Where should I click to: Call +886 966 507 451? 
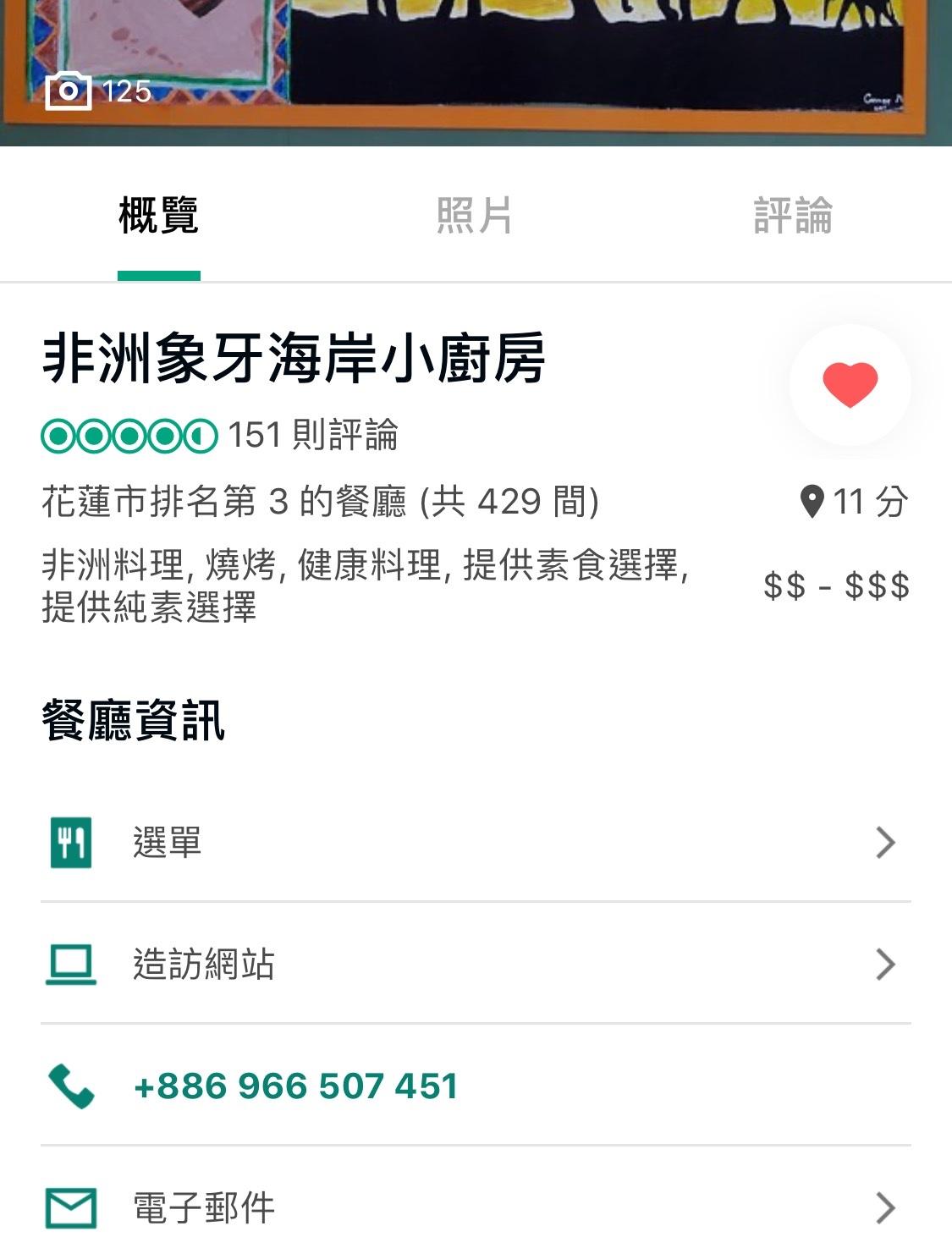(295, 1086)
